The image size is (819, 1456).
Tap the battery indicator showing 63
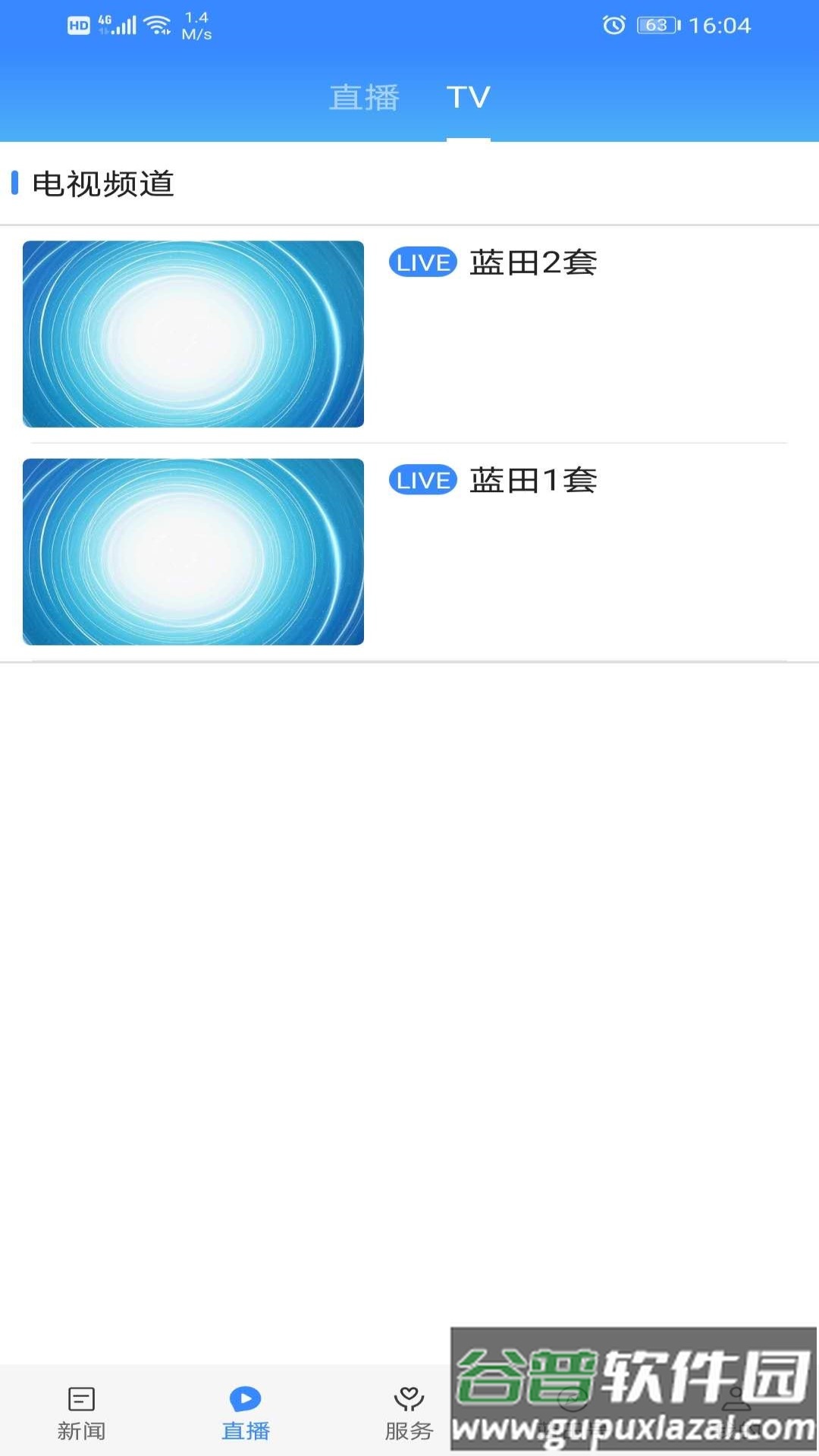pos(657,24)
